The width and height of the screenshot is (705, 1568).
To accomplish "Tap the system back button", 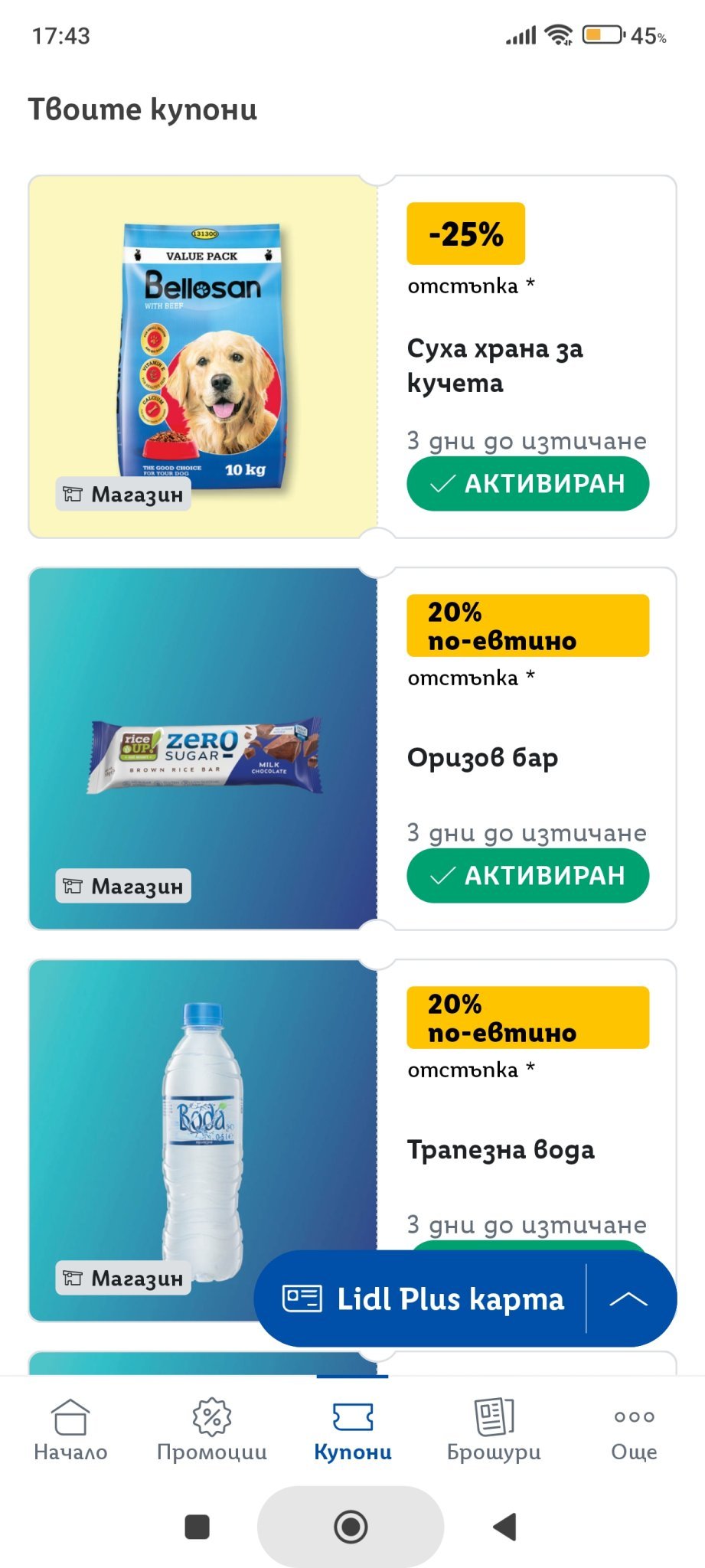I will click(504, 1527).
